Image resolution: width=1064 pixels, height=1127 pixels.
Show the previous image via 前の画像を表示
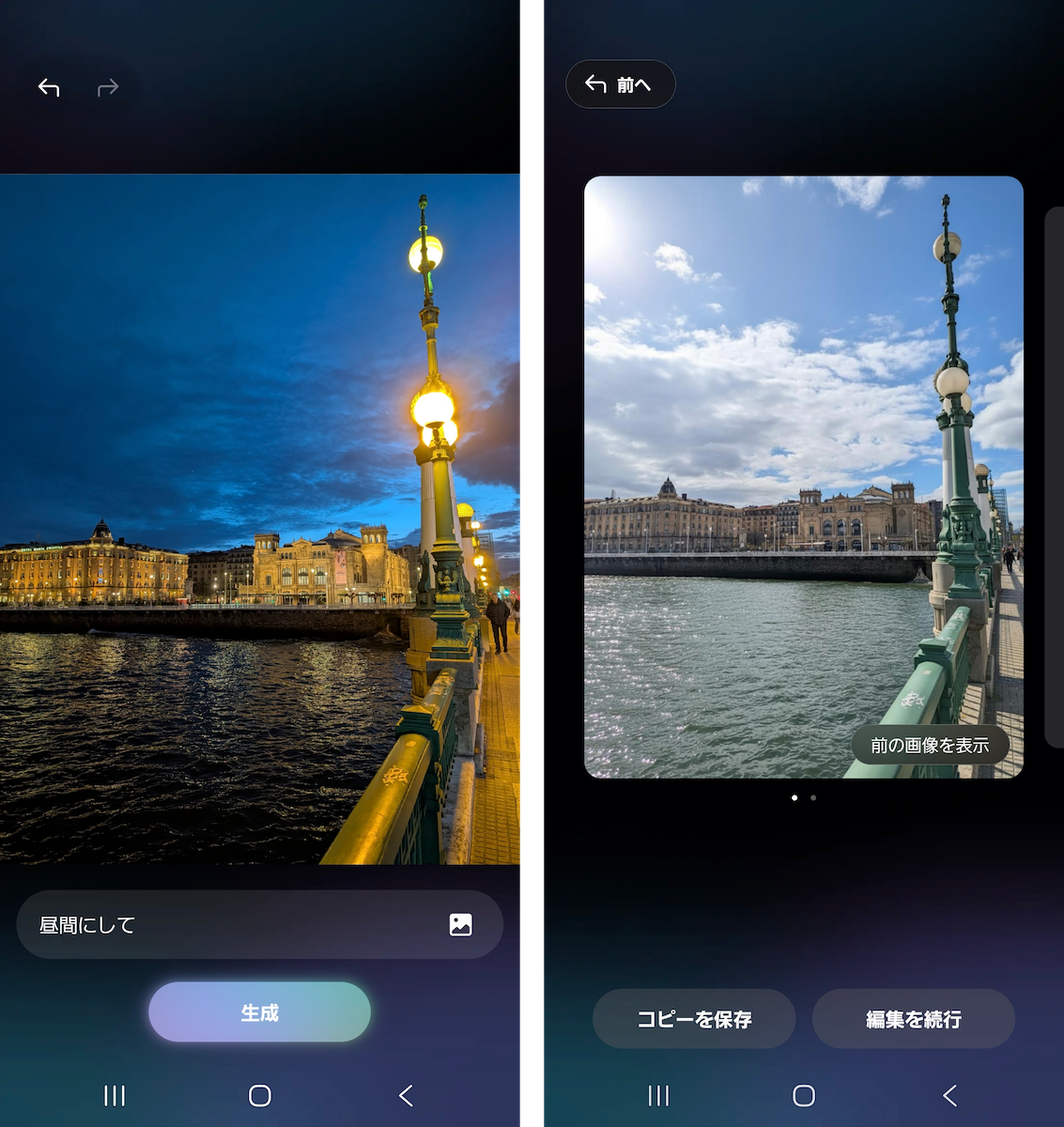point(930,746)
